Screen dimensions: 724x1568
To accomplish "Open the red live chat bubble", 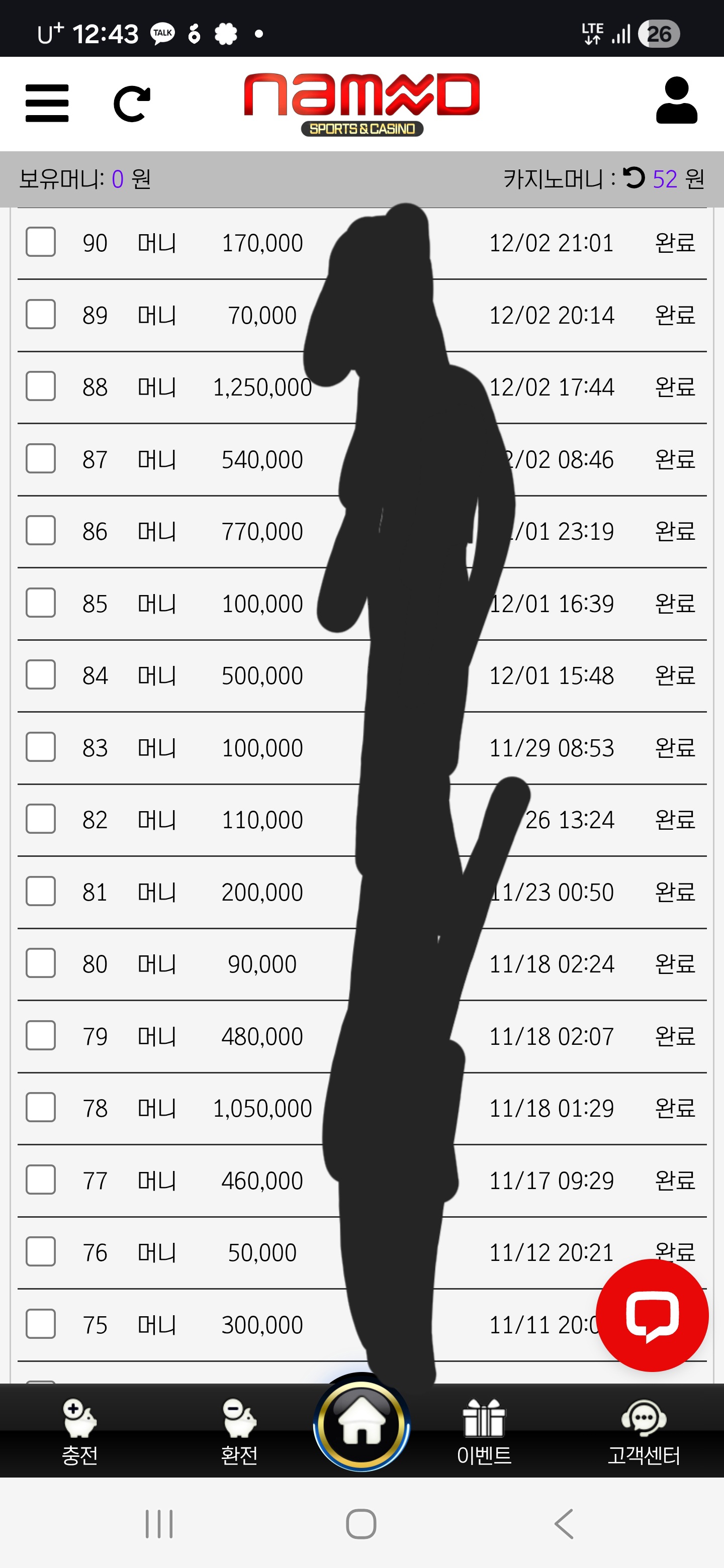I will pos(652,1315).
